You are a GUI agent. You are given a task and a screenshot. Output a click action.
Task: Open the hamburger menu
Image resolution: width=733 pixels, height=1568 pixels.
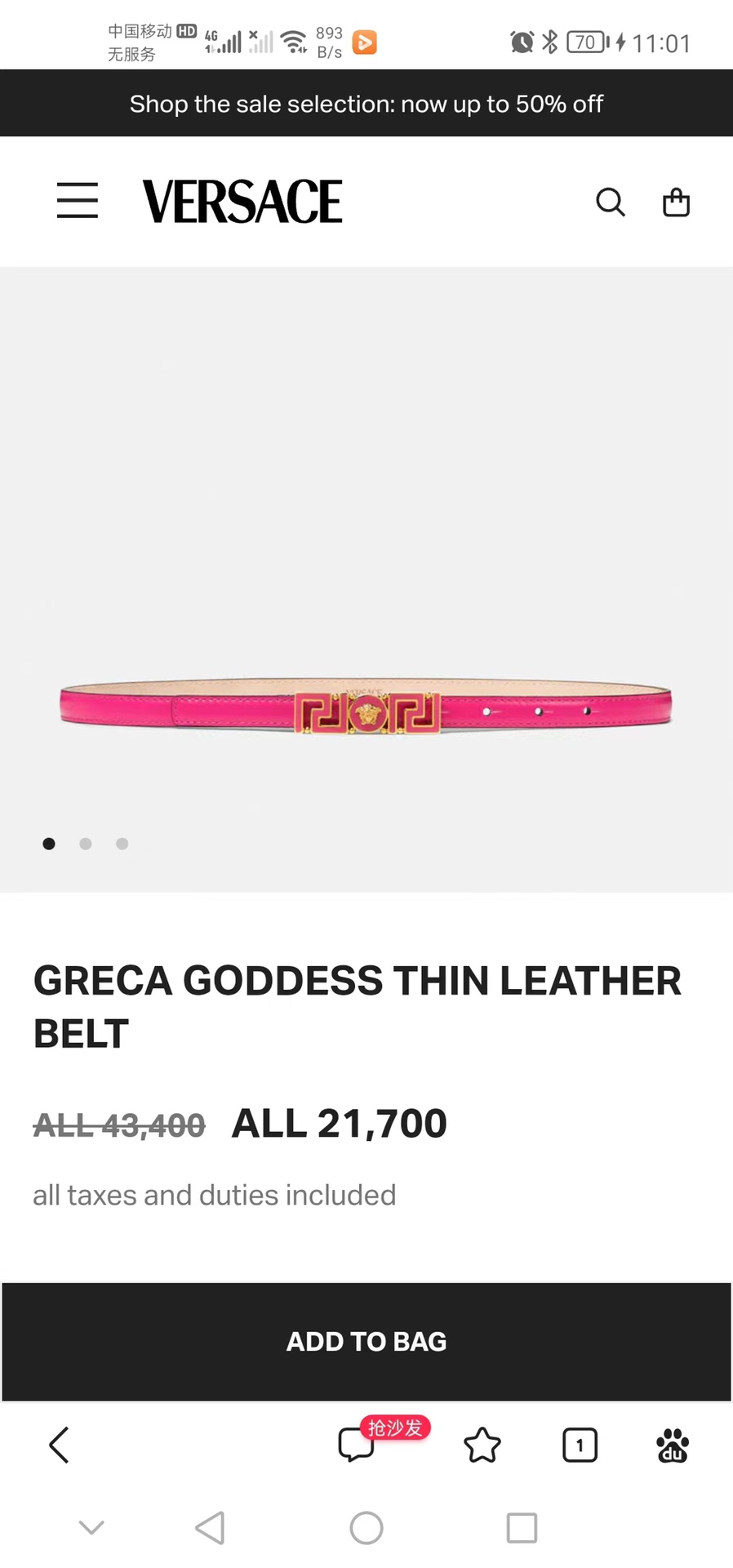78,201
